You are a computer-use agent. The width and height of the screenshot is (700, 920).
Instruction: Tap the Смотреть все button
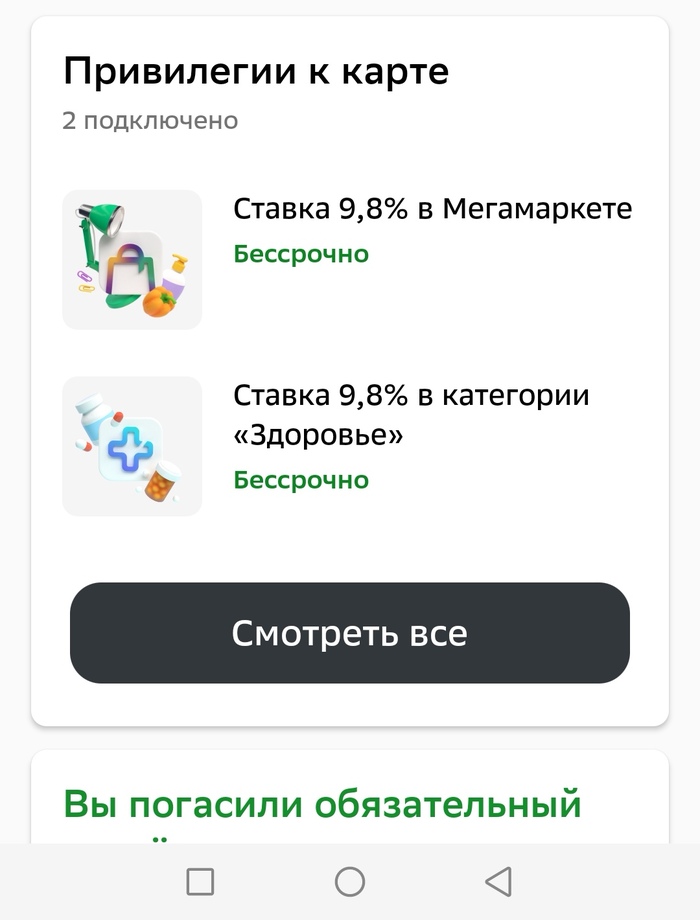pyautogui.click(x=350, y=633)
